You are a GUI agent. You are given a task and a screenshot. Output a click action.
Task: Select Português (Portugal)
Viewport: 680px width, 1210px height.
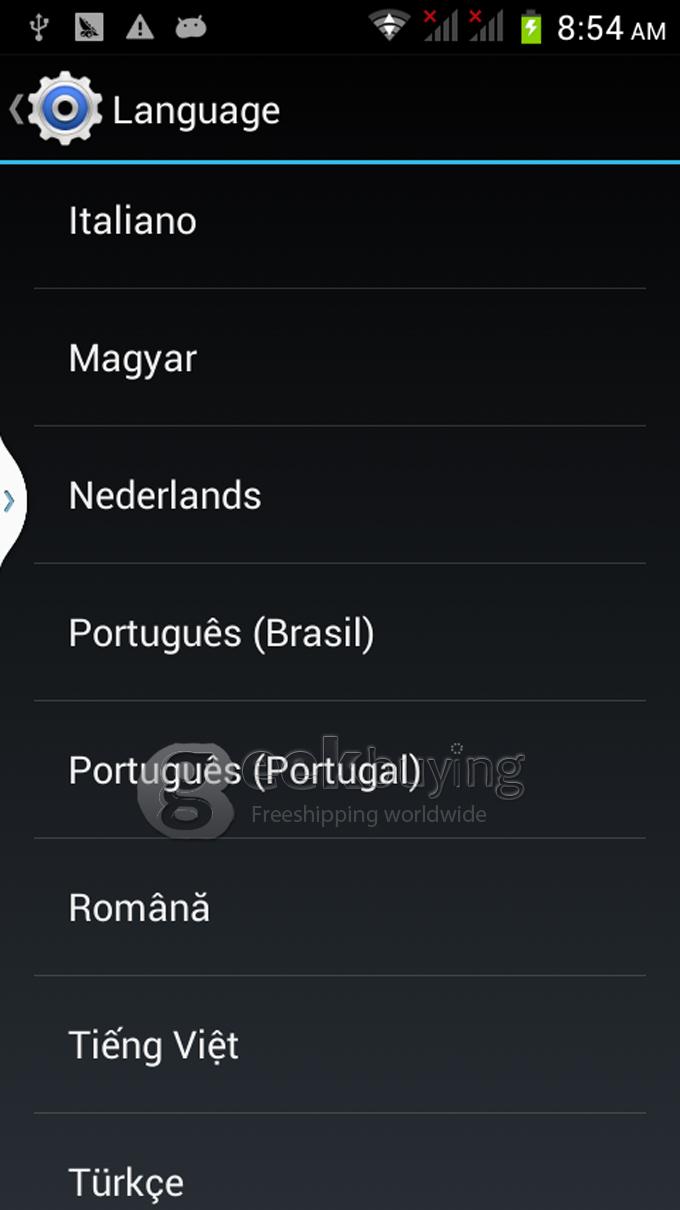340,770
